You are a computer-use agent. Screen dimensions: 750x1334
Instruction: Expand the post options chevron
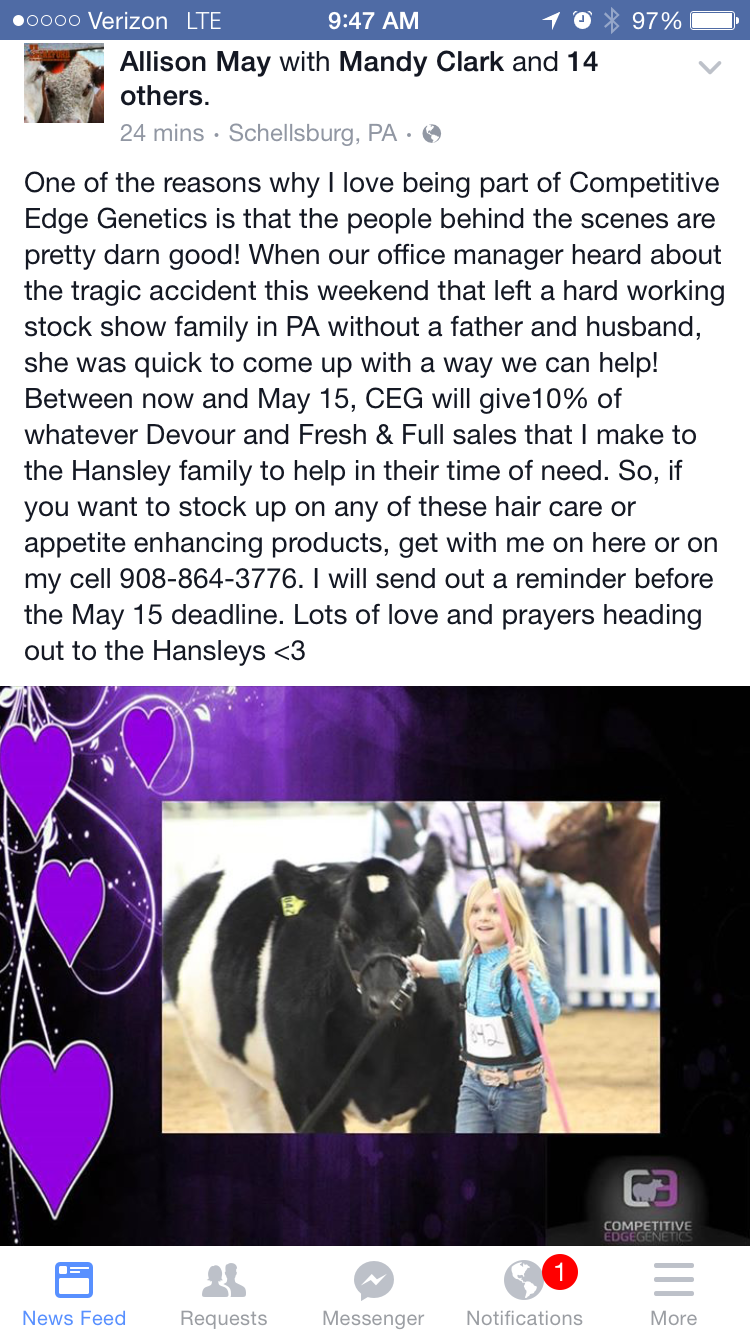709,68
